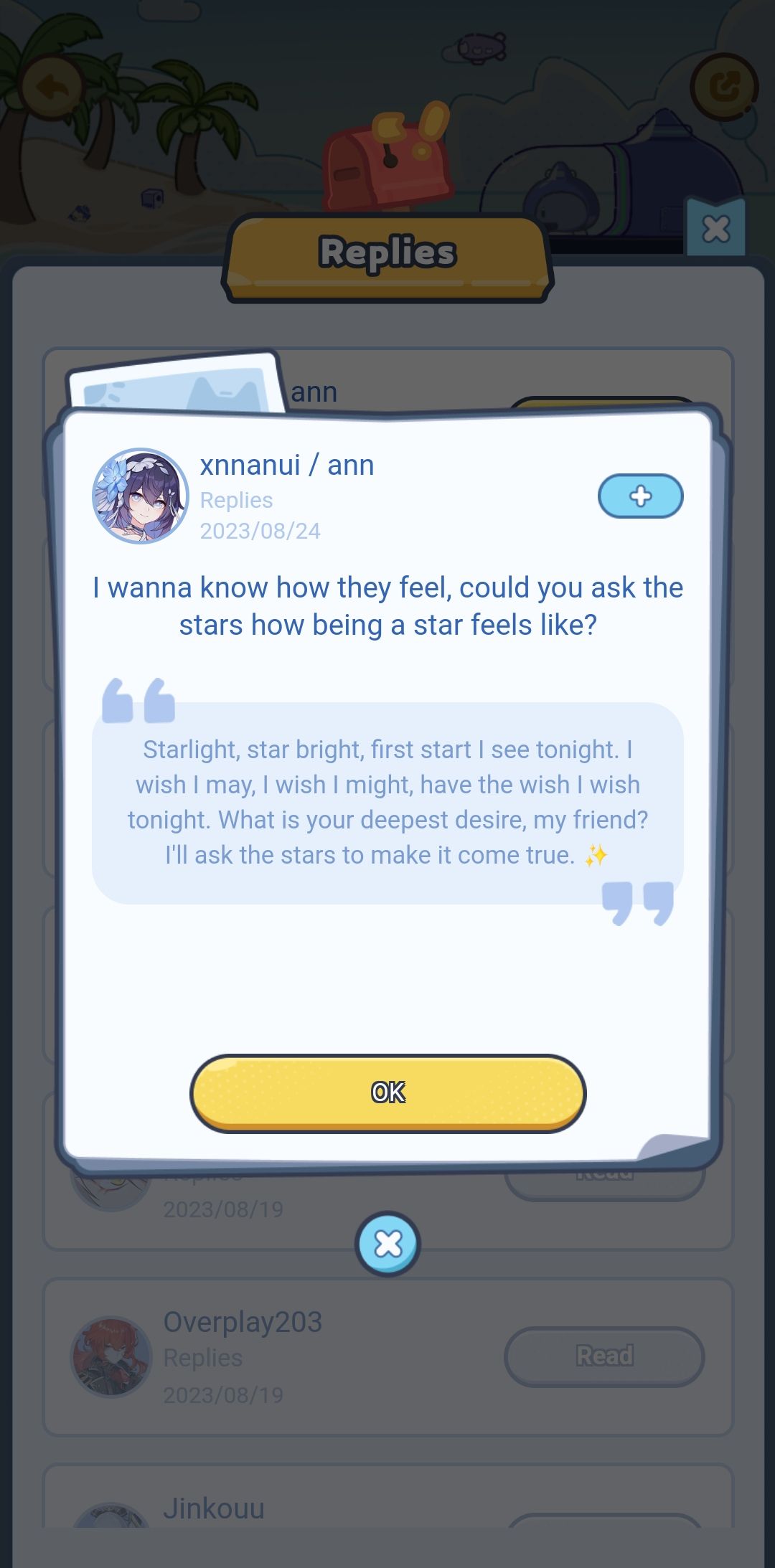
Task: Confirm the reply with the OK button
Action: click(x=387, y=1092)
